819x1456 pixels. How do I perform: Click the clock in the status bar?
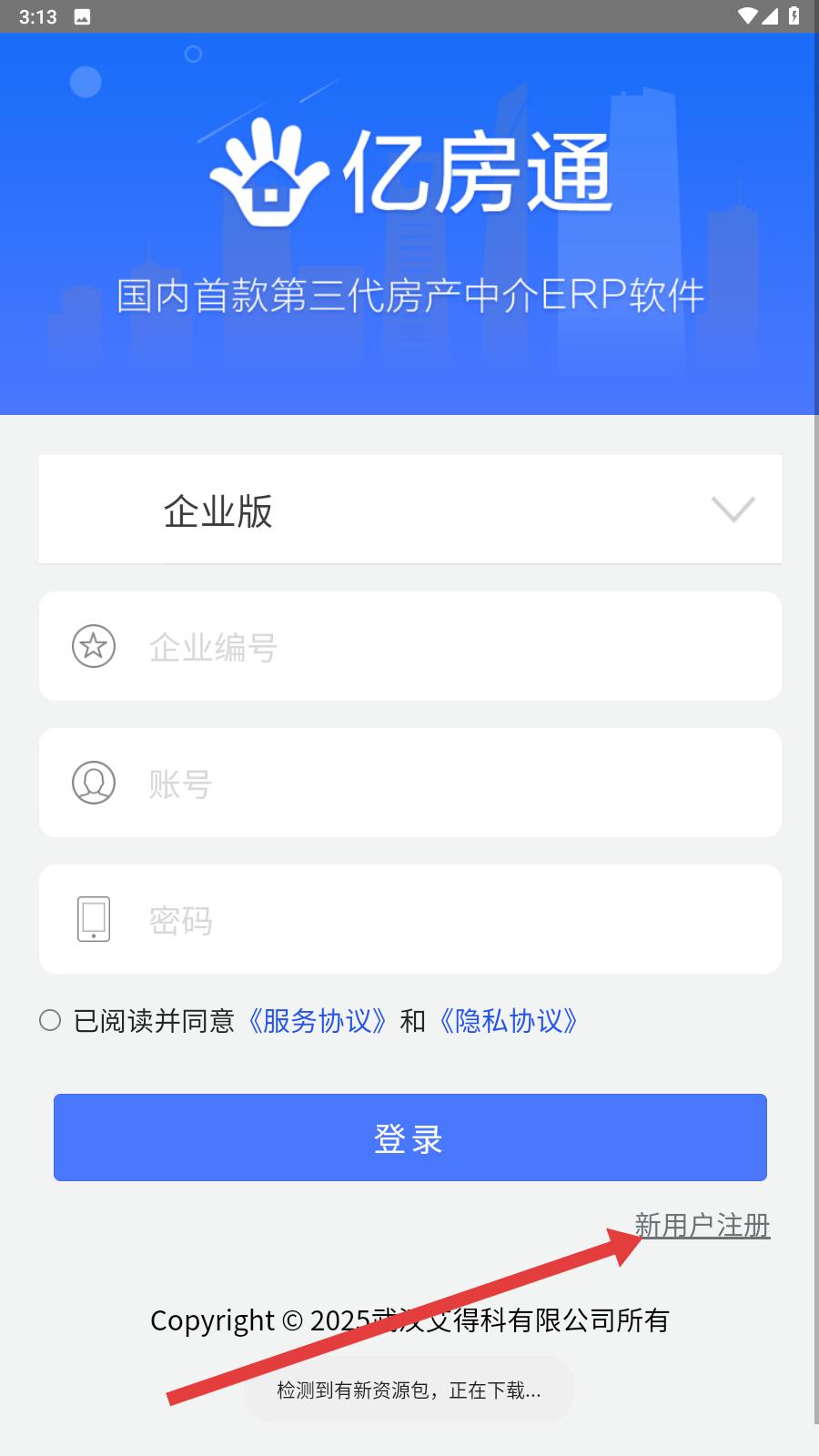(x=38, y=15)
